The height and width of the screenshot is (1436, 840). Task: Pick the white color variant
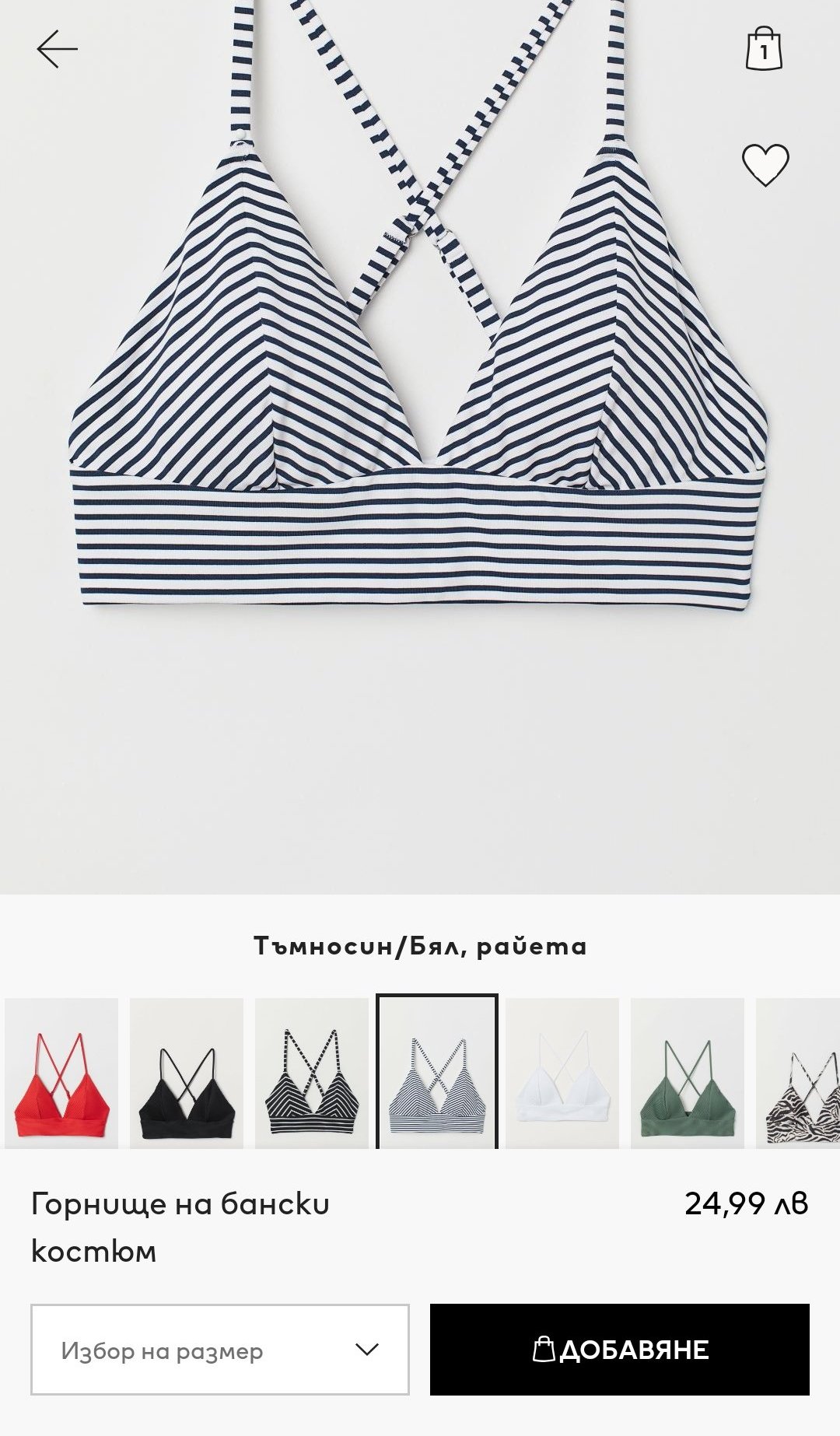click(562, 1073)
